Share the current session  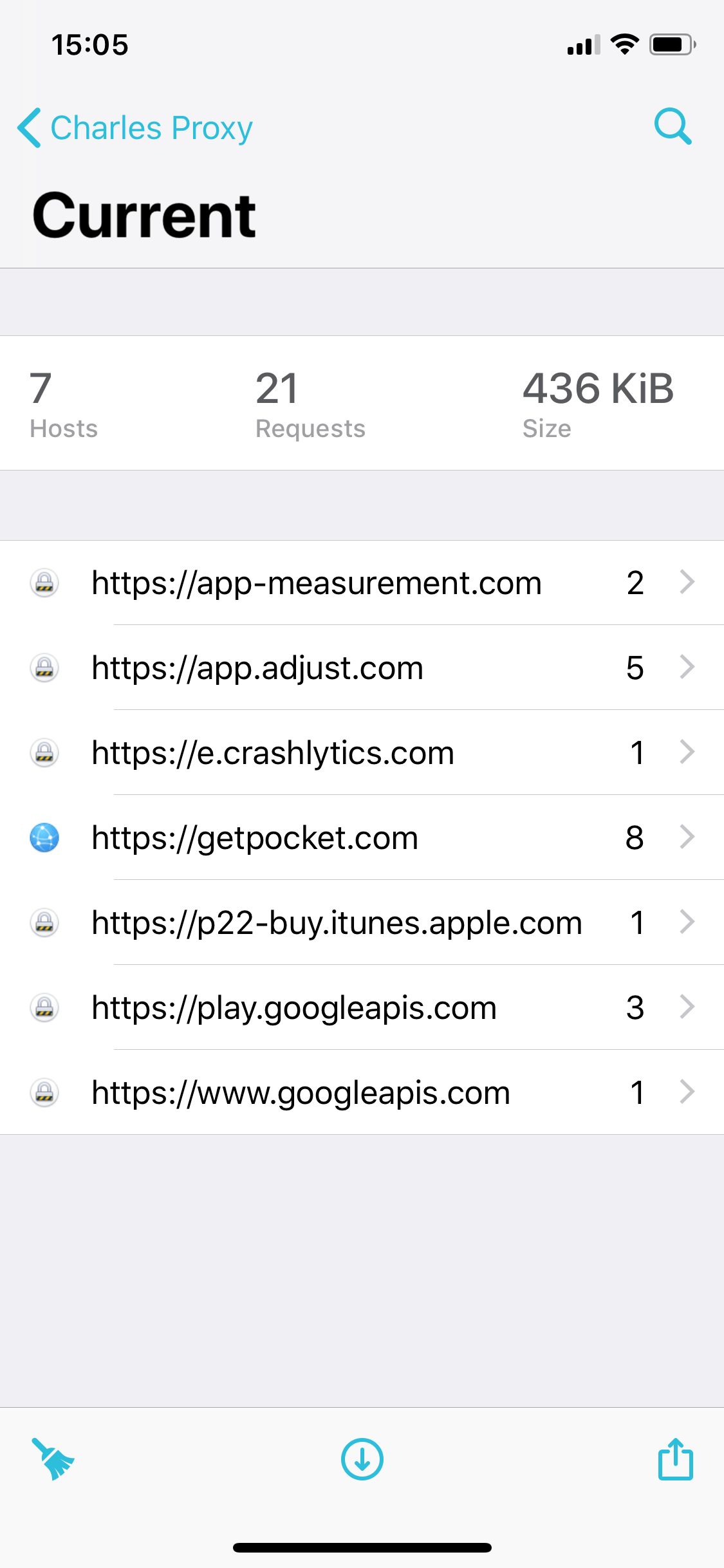675,1459
